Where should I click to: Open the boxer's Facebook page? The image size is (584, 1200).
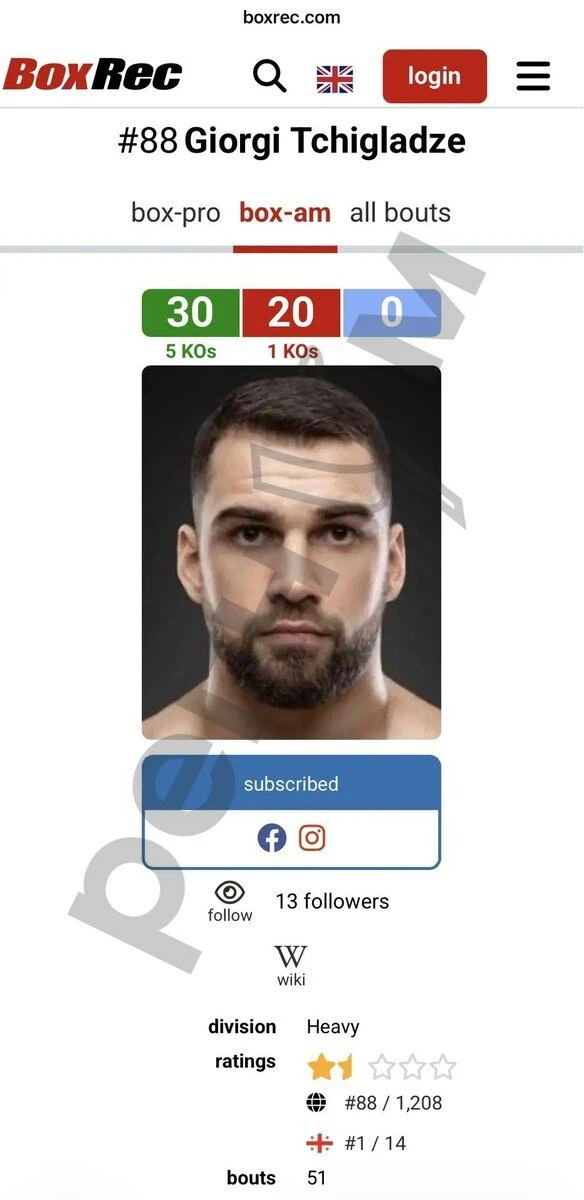pyautogui.click(x=272, y=838)
